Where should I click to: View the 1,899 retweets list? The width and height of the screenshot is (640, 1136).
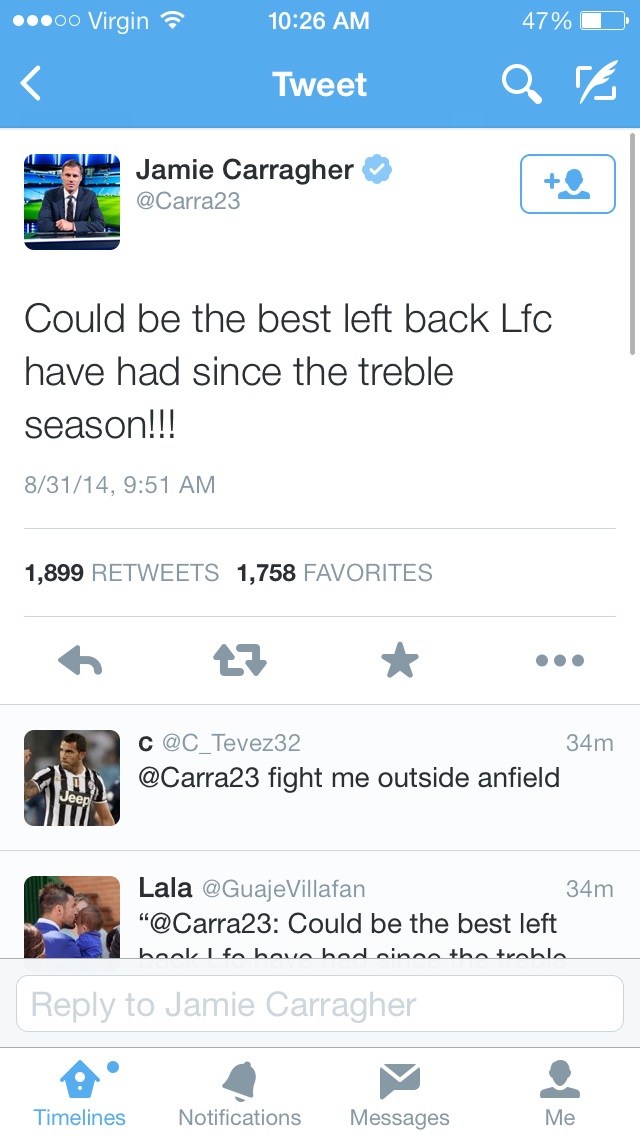(122, 573)
